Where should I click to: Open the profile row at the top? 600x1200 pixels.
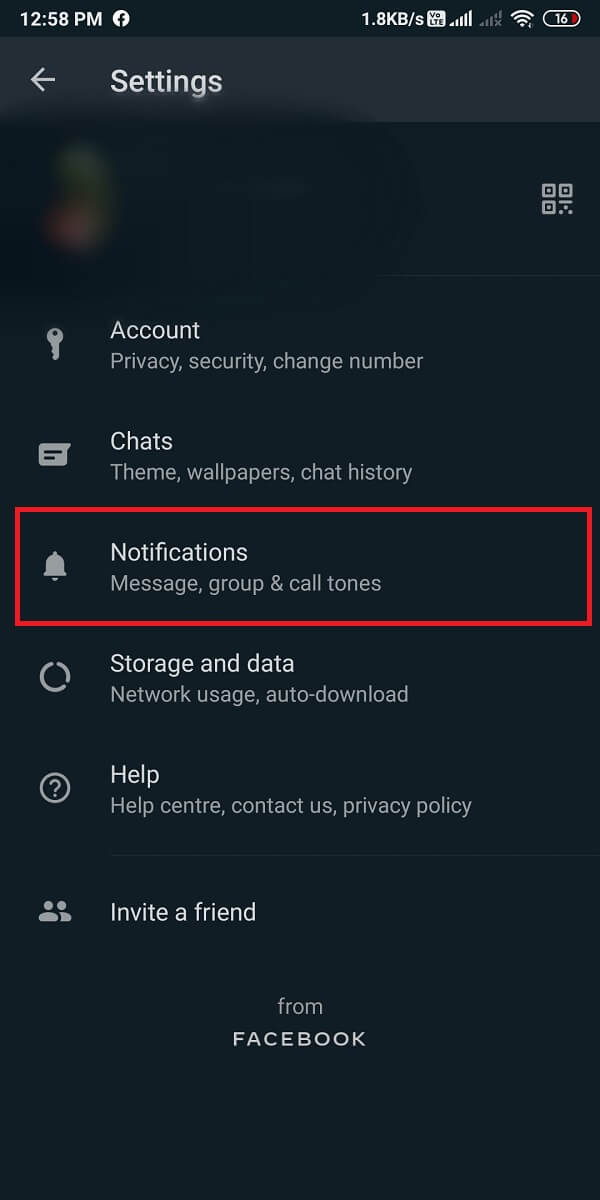250,198
